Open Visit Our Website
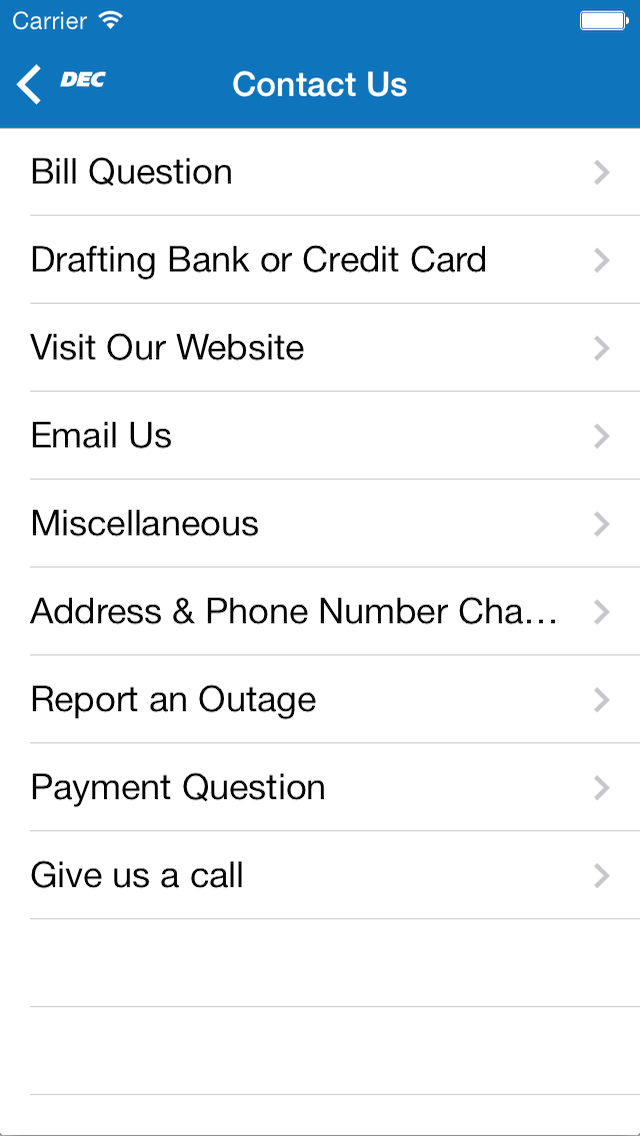Viewport: 640px width, 1136px height. coord(320,348)
